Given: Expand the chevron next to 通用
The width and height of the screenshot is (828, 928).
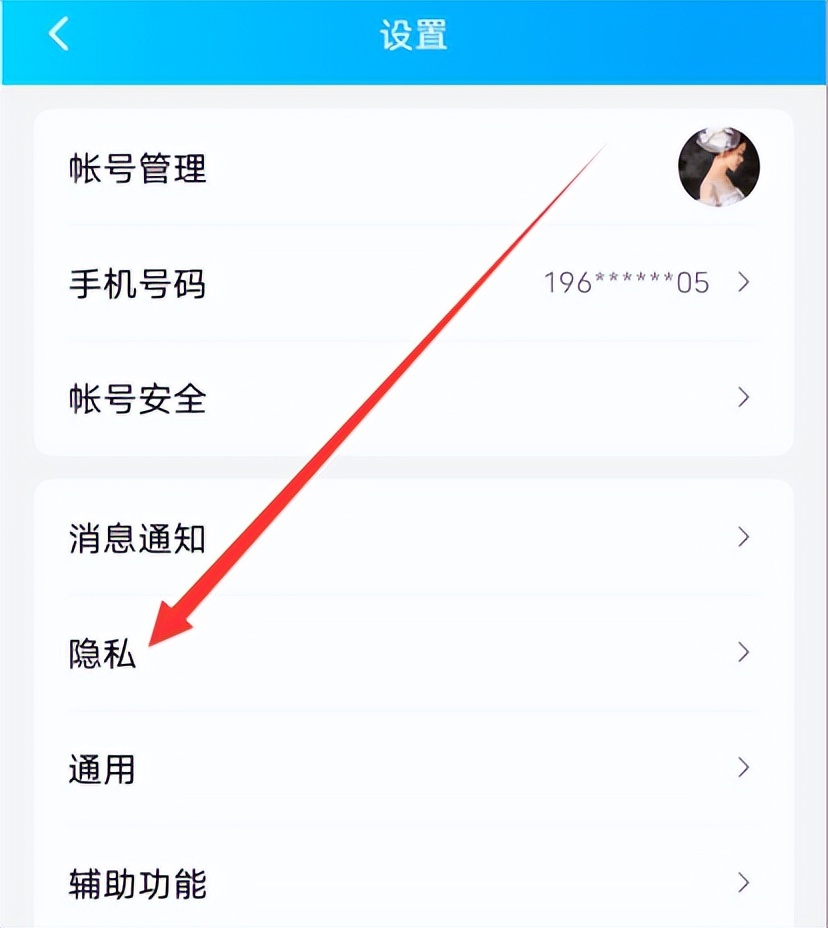Looking at the screenshot, I should (x=744, y=769).
